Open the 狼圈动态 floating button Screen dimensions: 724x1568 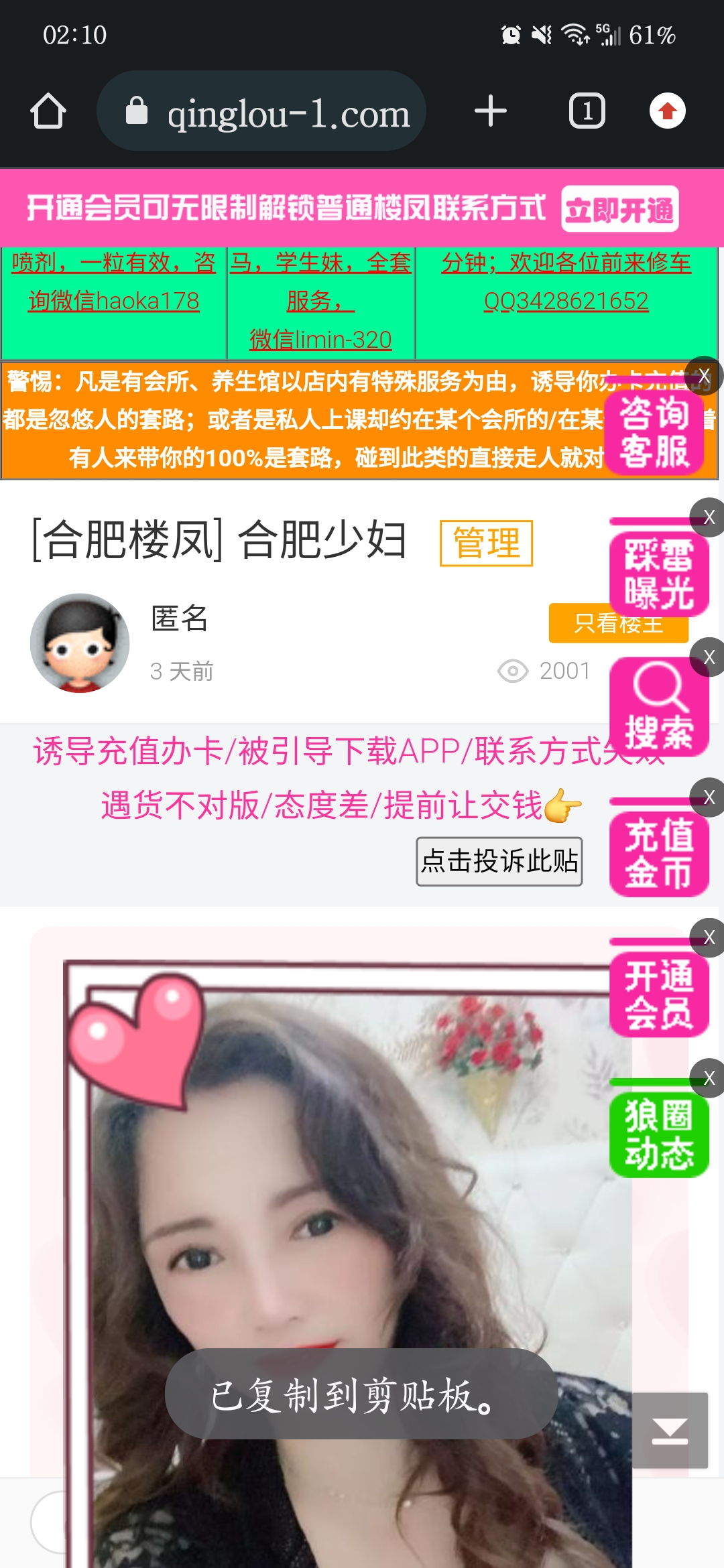[658, 1134]
